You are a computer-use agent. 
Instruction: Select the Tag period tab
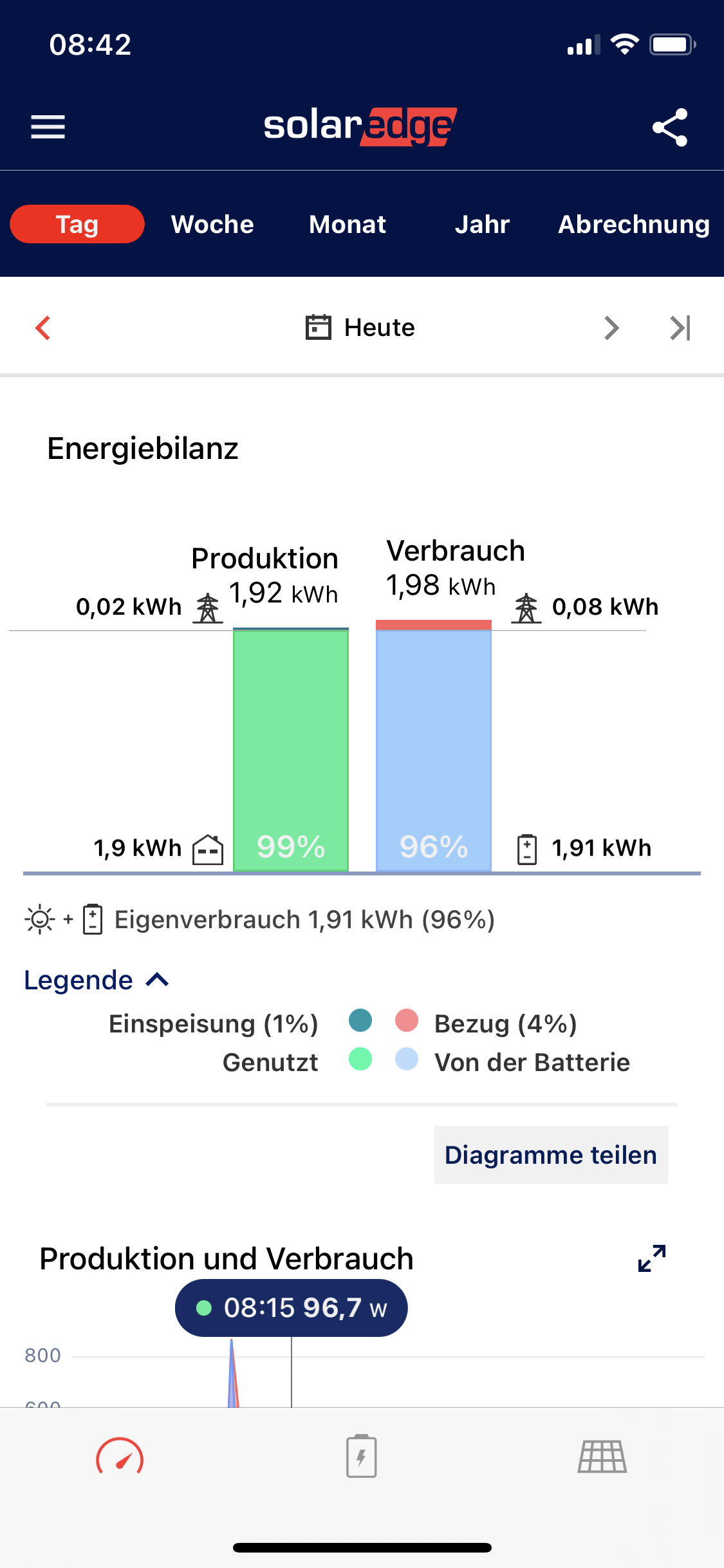[77, 225]
